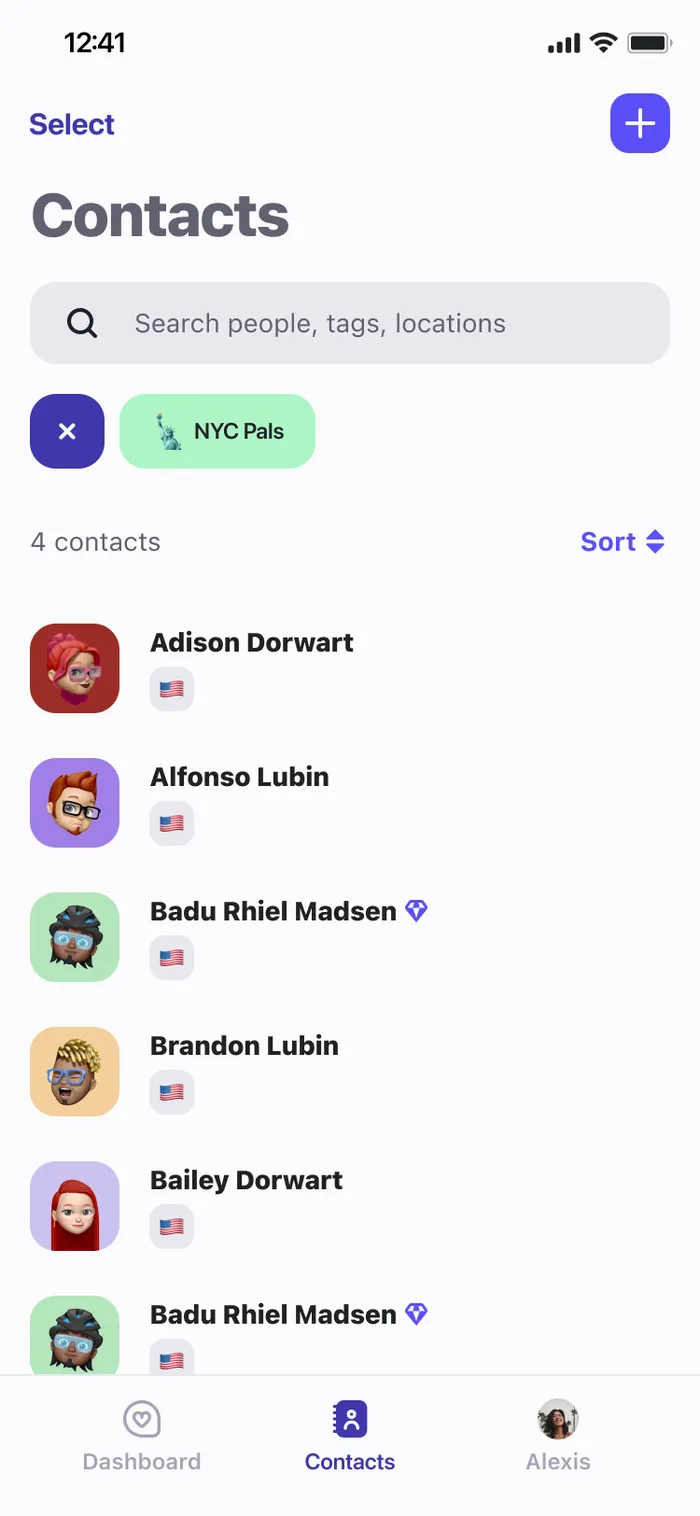Add a new contact with plus button
Viewport: 700px width, 1516px height.
click(640, 123)
